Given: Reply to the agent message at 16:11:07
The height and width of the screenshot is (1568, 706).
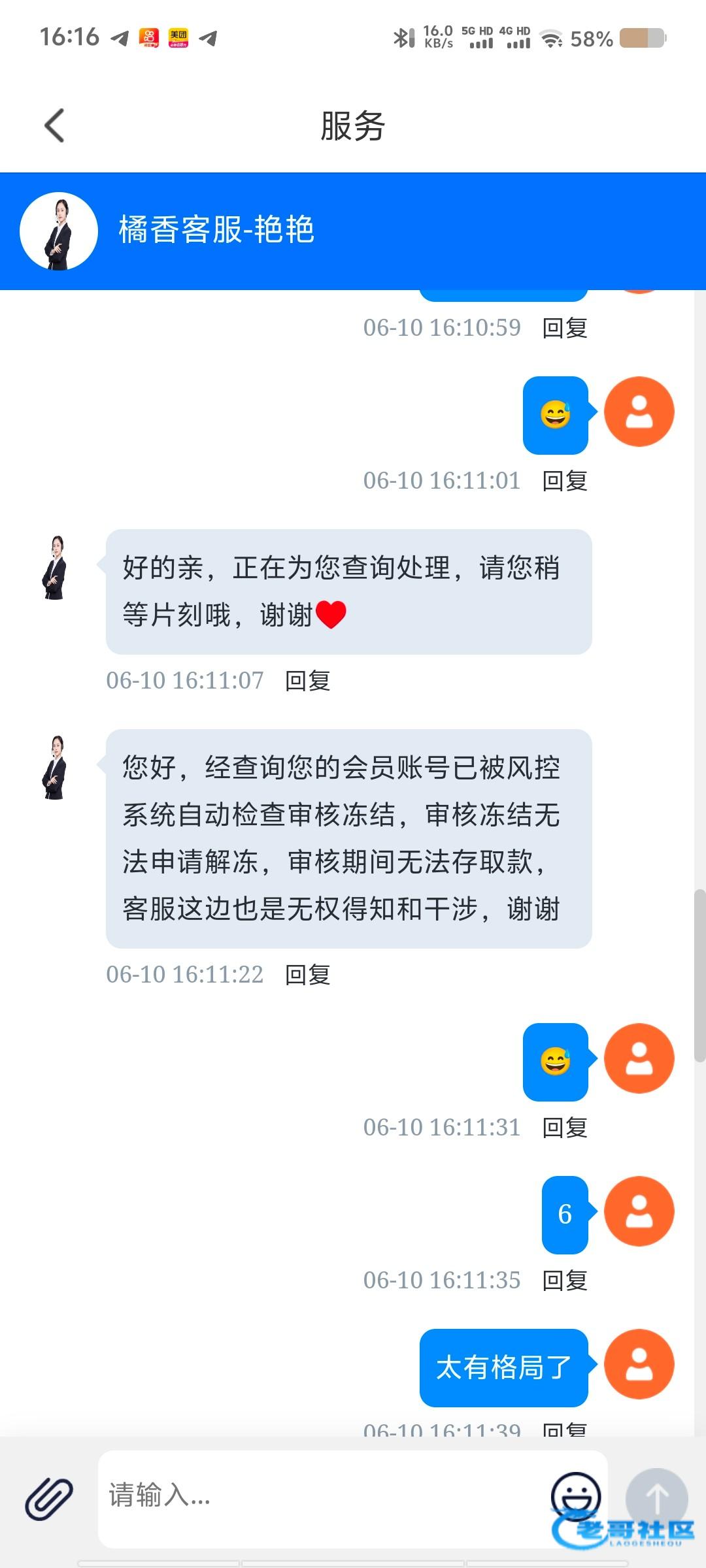Looking at the screenshot, I should click(308, 681).
